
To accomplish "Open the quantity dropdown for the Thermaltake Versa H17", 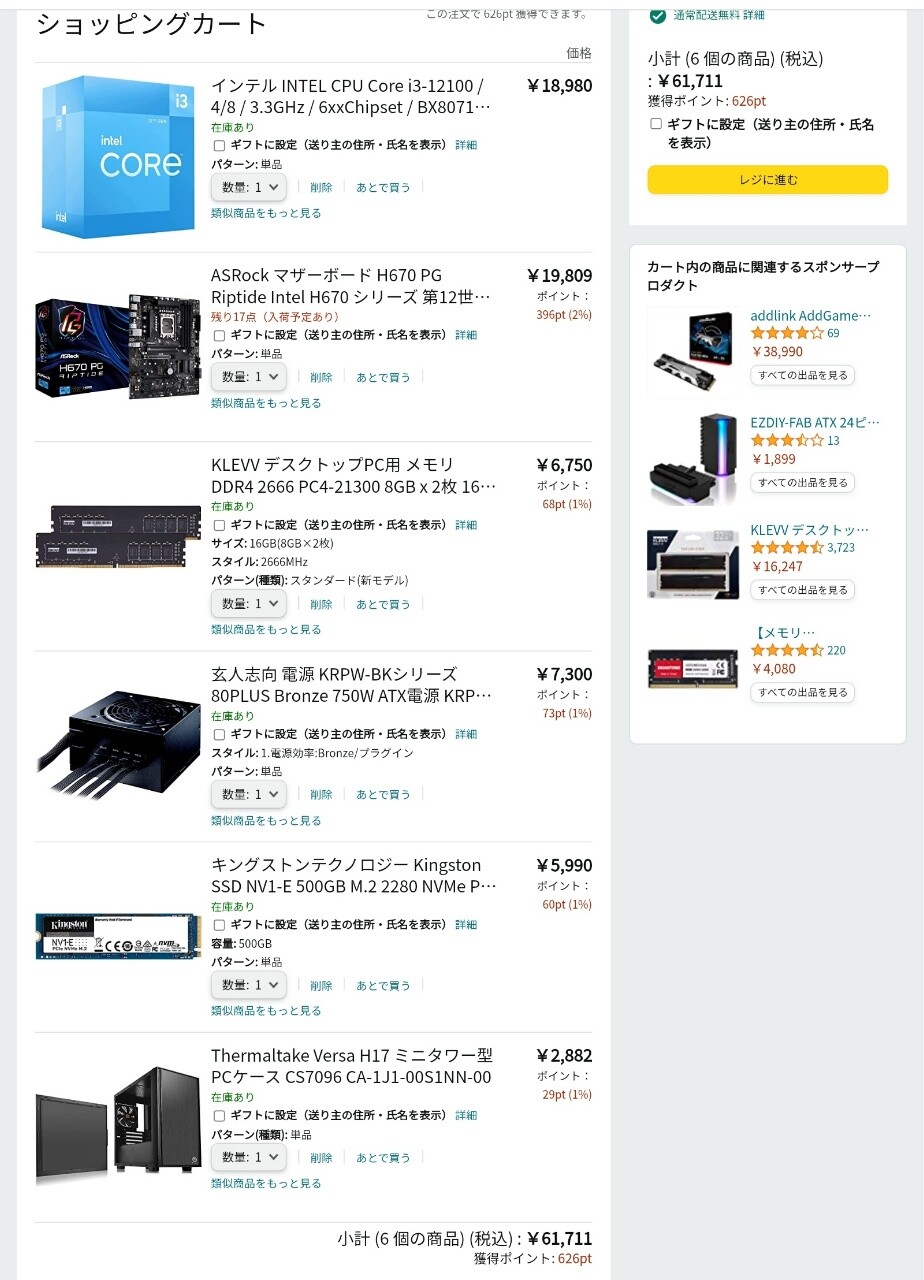I will click(248, 1157).
